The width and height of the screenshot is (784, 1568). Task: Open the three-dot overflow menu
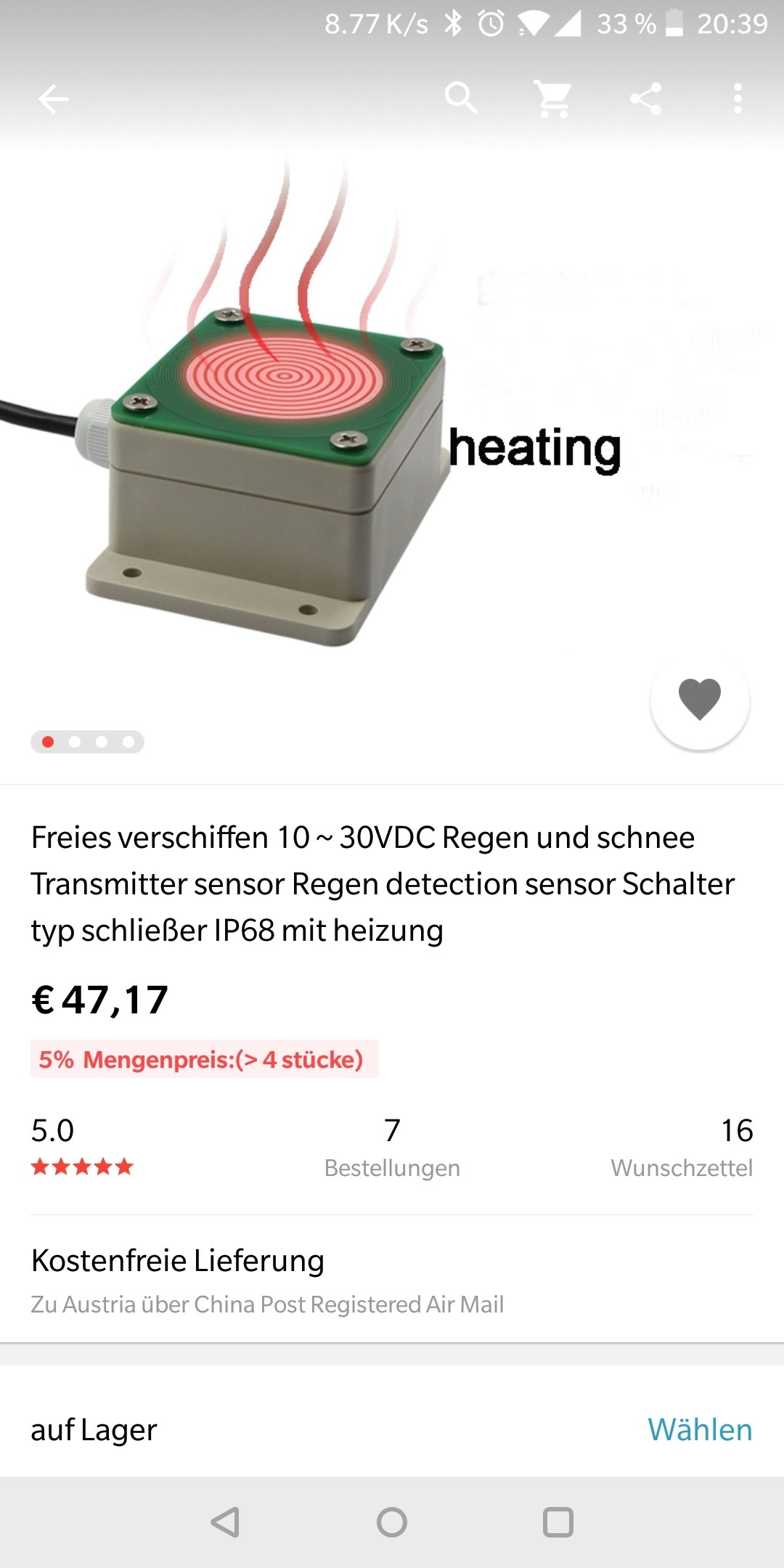[738, 99]
